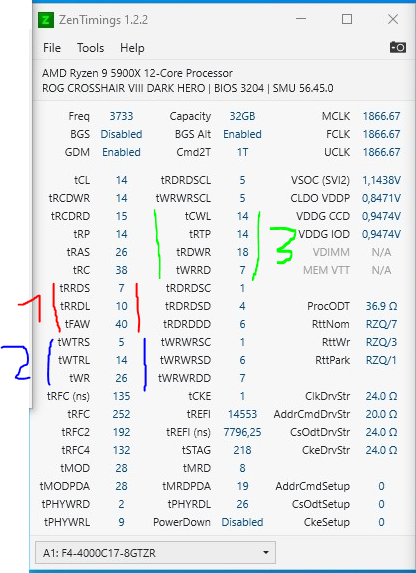Minimize the ZenTimings window
This screenshot has width=416, height=573.
point(301,19)
